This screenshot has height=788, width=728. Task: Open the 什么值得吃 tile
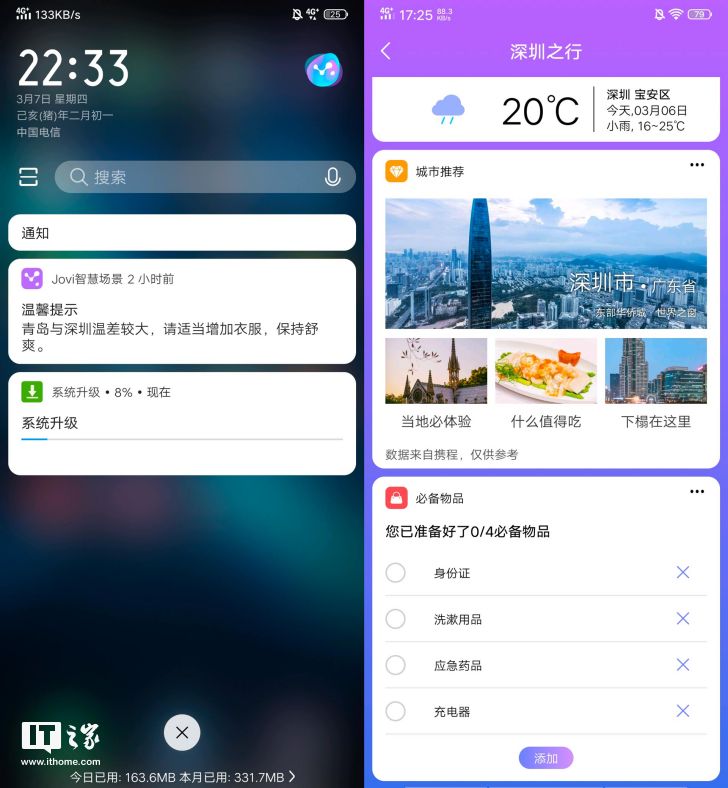click(546, 385)
